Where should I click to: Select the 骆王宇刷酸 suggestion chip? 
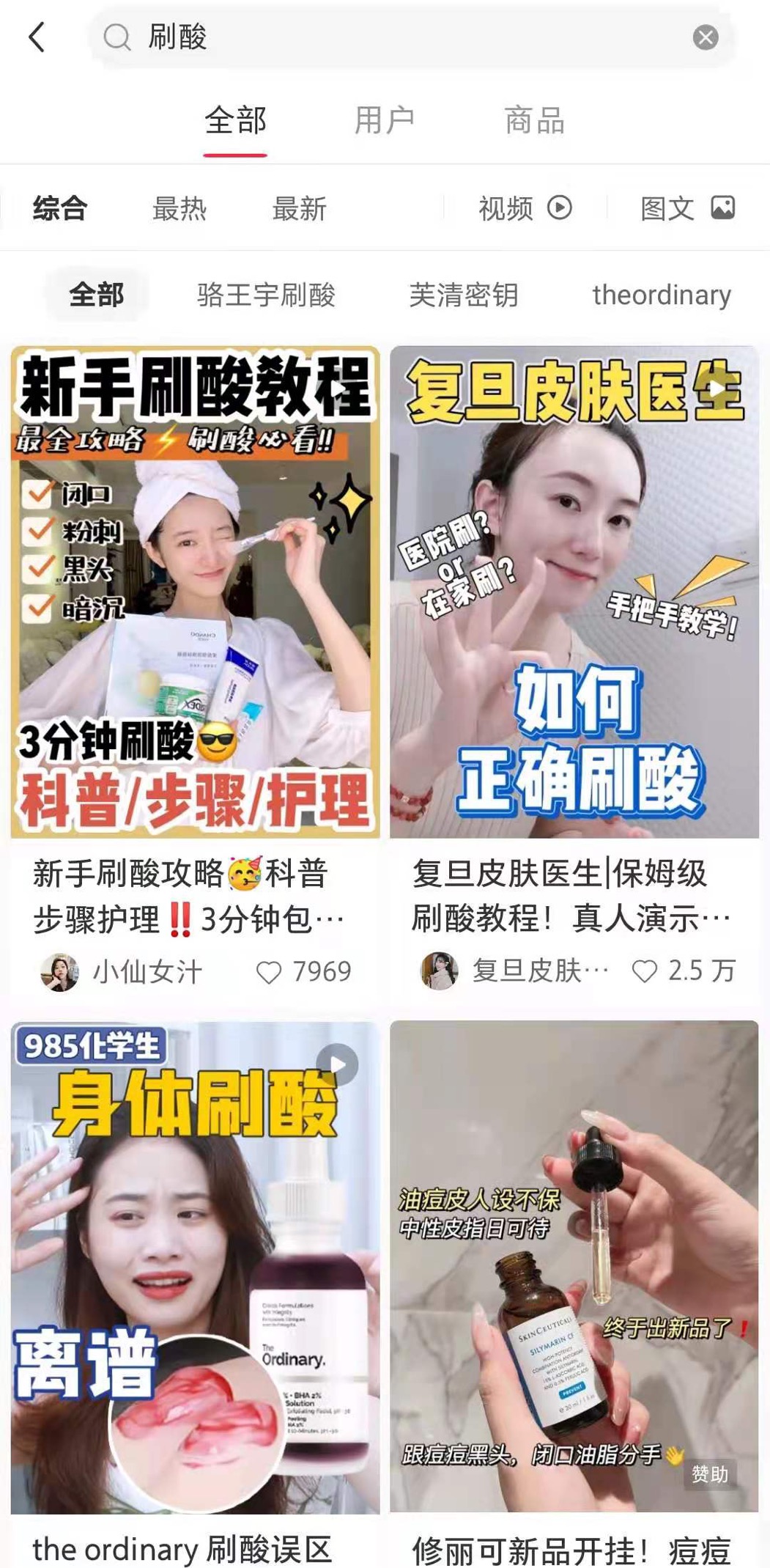[266, 295]
